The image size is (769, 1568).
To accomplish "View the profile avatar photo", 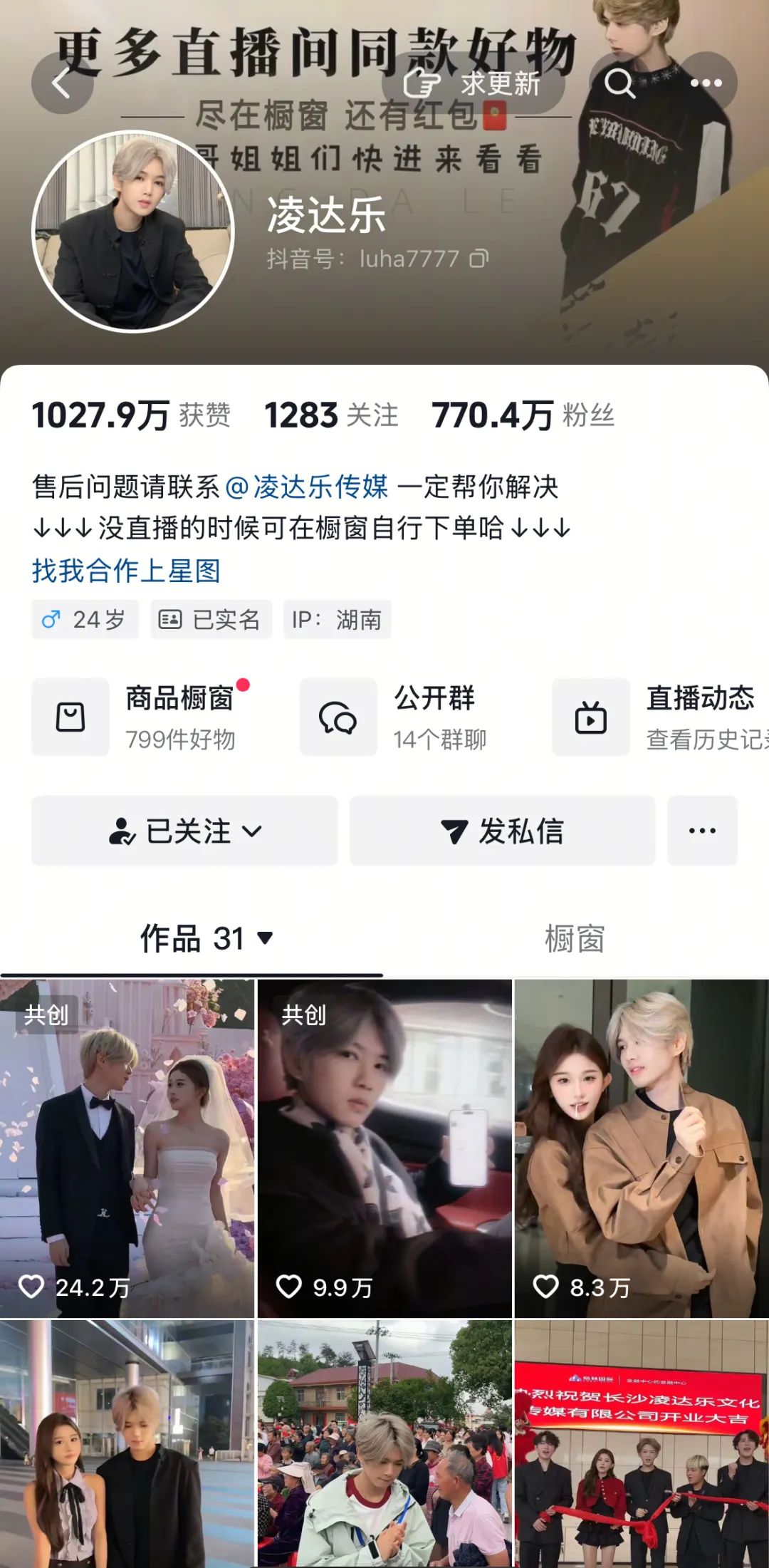I will (x=133, y=231).
